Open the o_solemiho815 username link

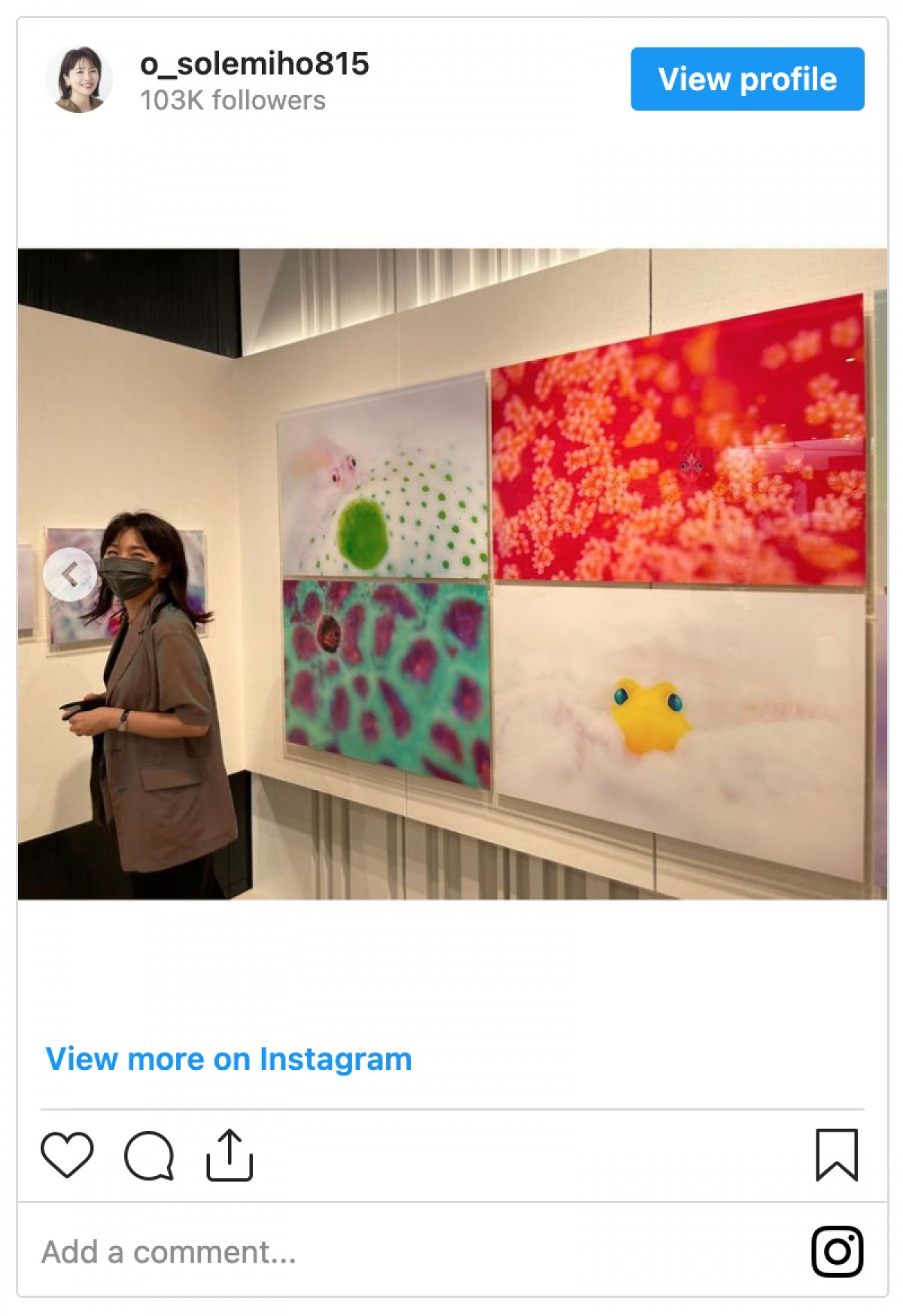tap(254, 64)
